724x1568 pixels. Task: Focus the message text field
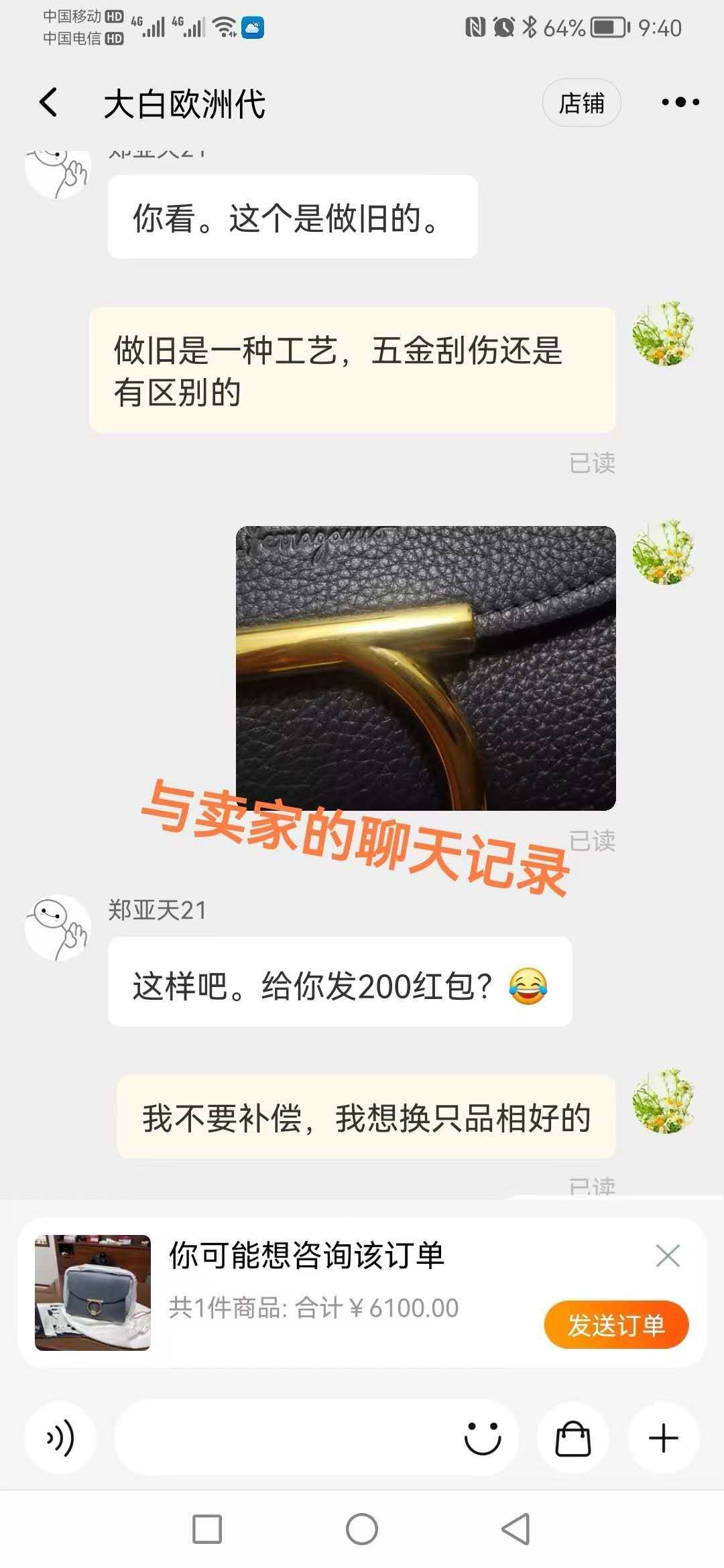tap(282, 1438)
